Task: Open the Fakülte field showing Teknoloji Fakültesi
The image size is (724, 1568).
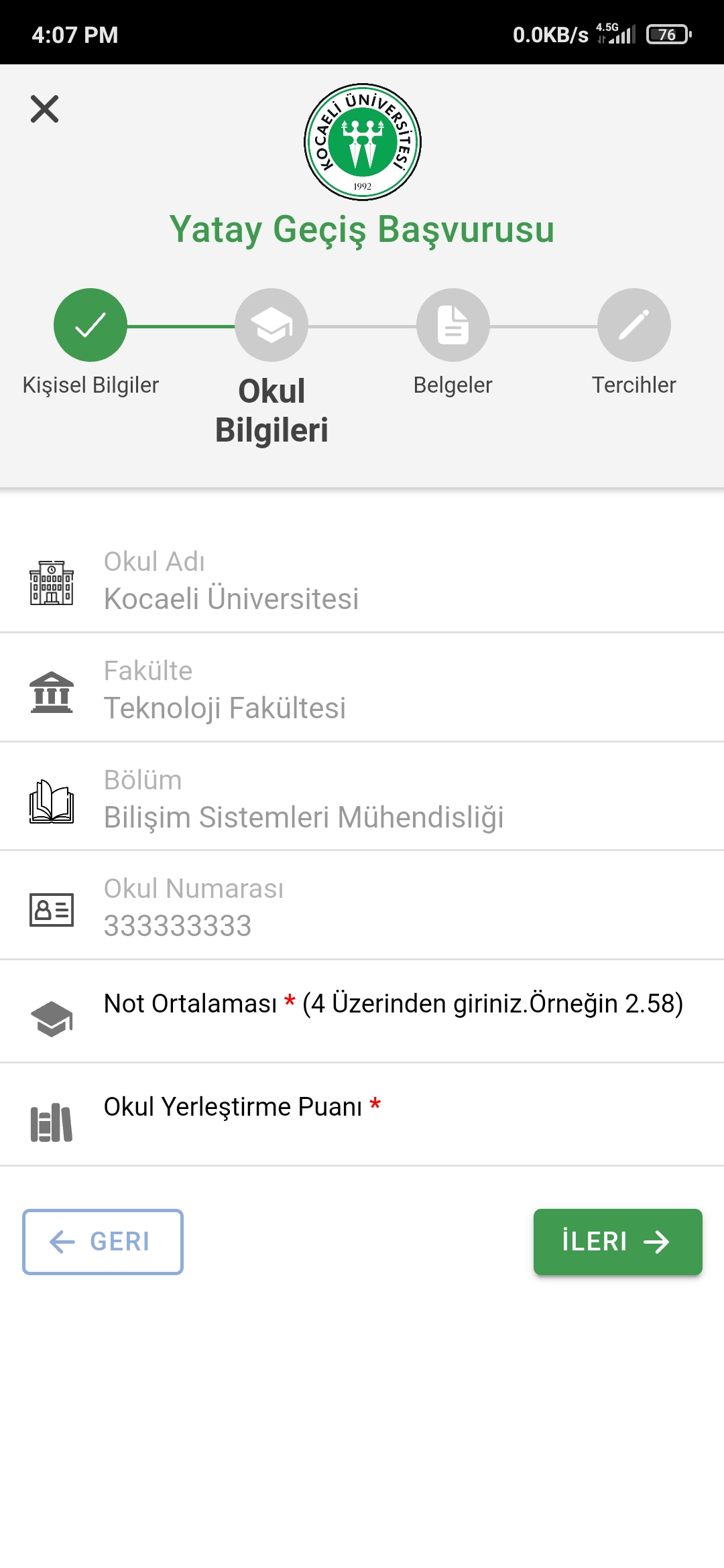Action: pos(268,690)
